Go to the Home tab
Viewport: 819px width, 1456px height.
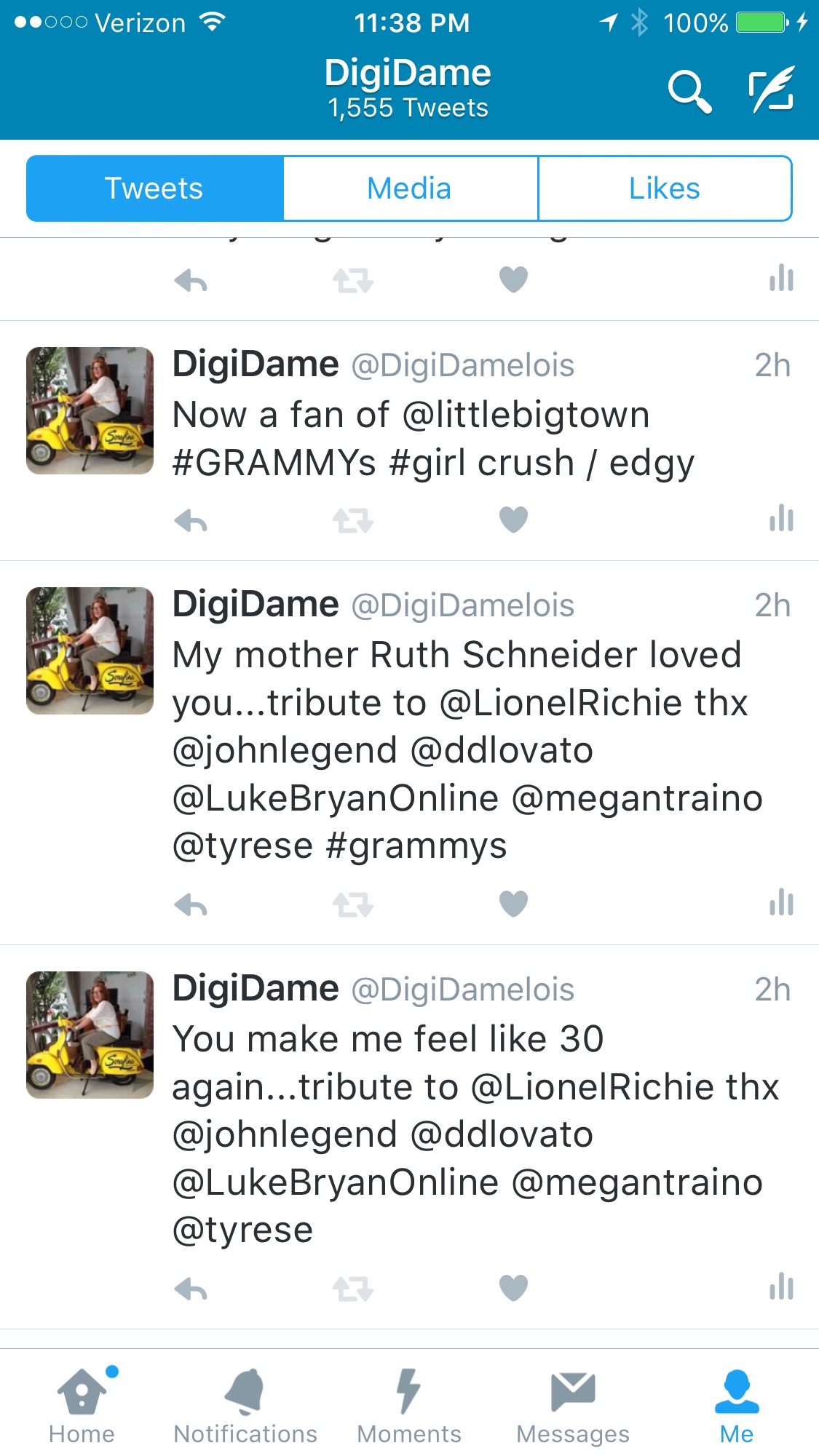[82, 1404]
